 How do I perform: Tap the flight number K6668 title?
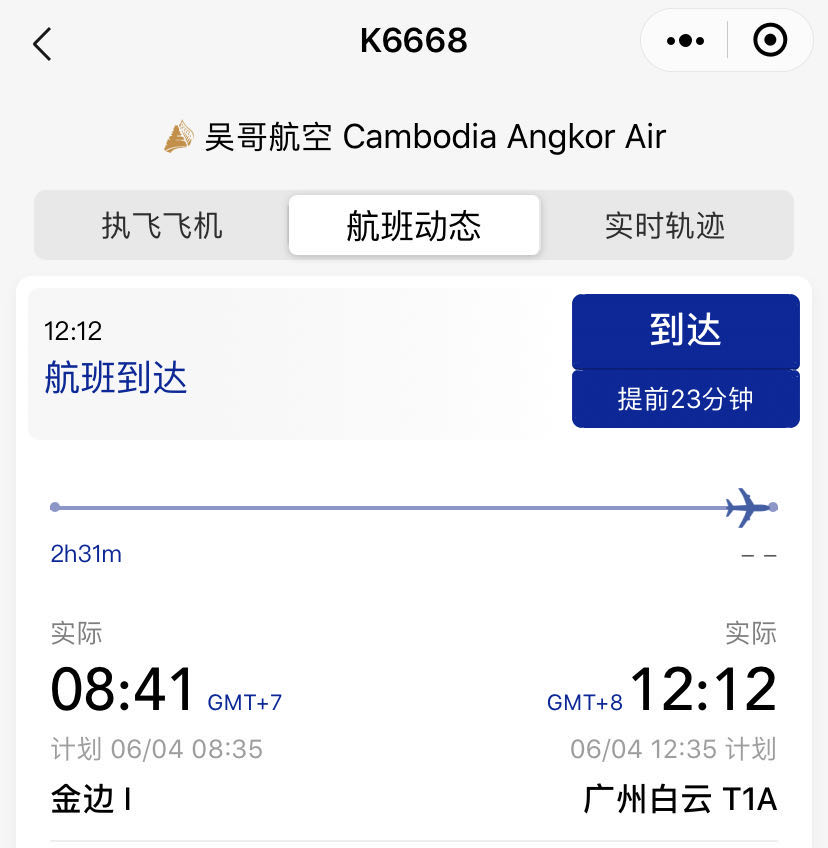point(412,40)
